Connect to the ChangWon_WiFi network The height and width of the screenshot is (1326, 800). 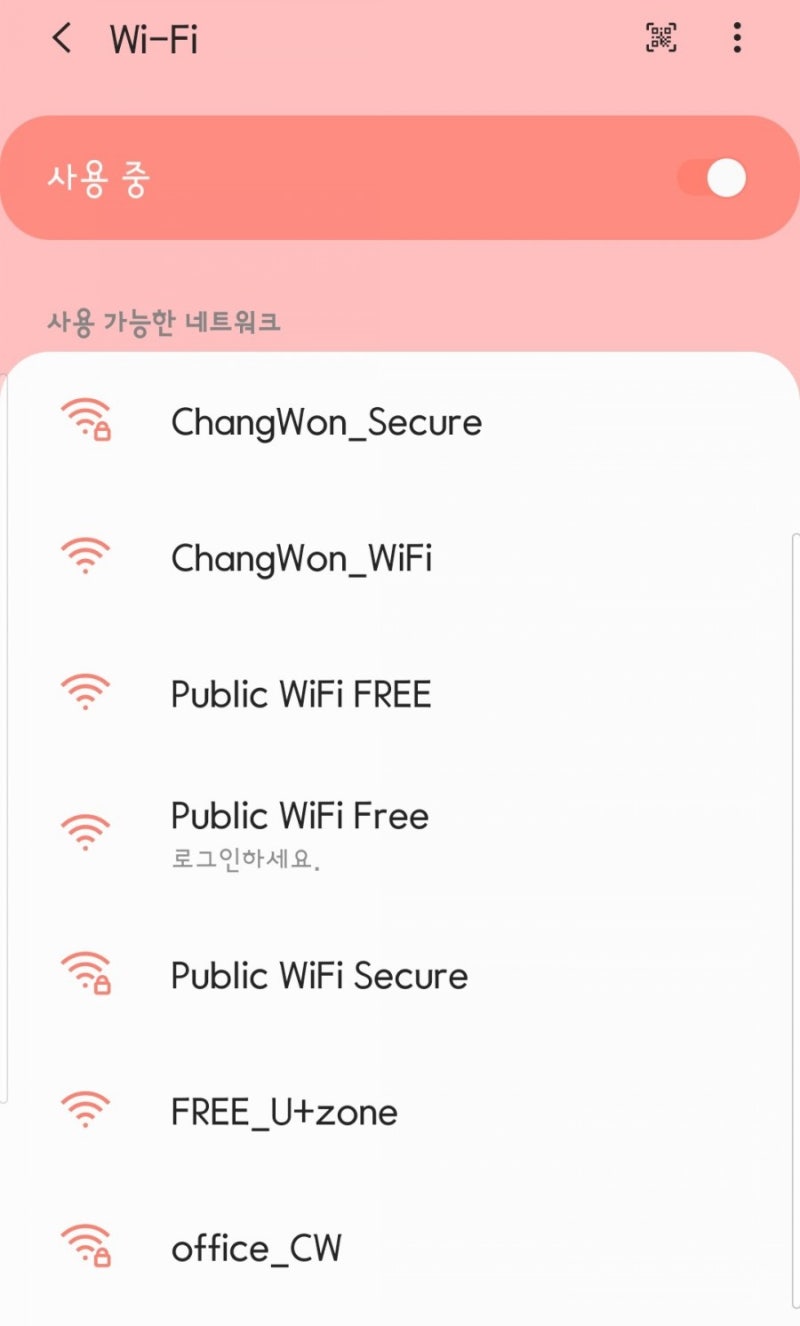pyautogui.click(x=302, y=558)
